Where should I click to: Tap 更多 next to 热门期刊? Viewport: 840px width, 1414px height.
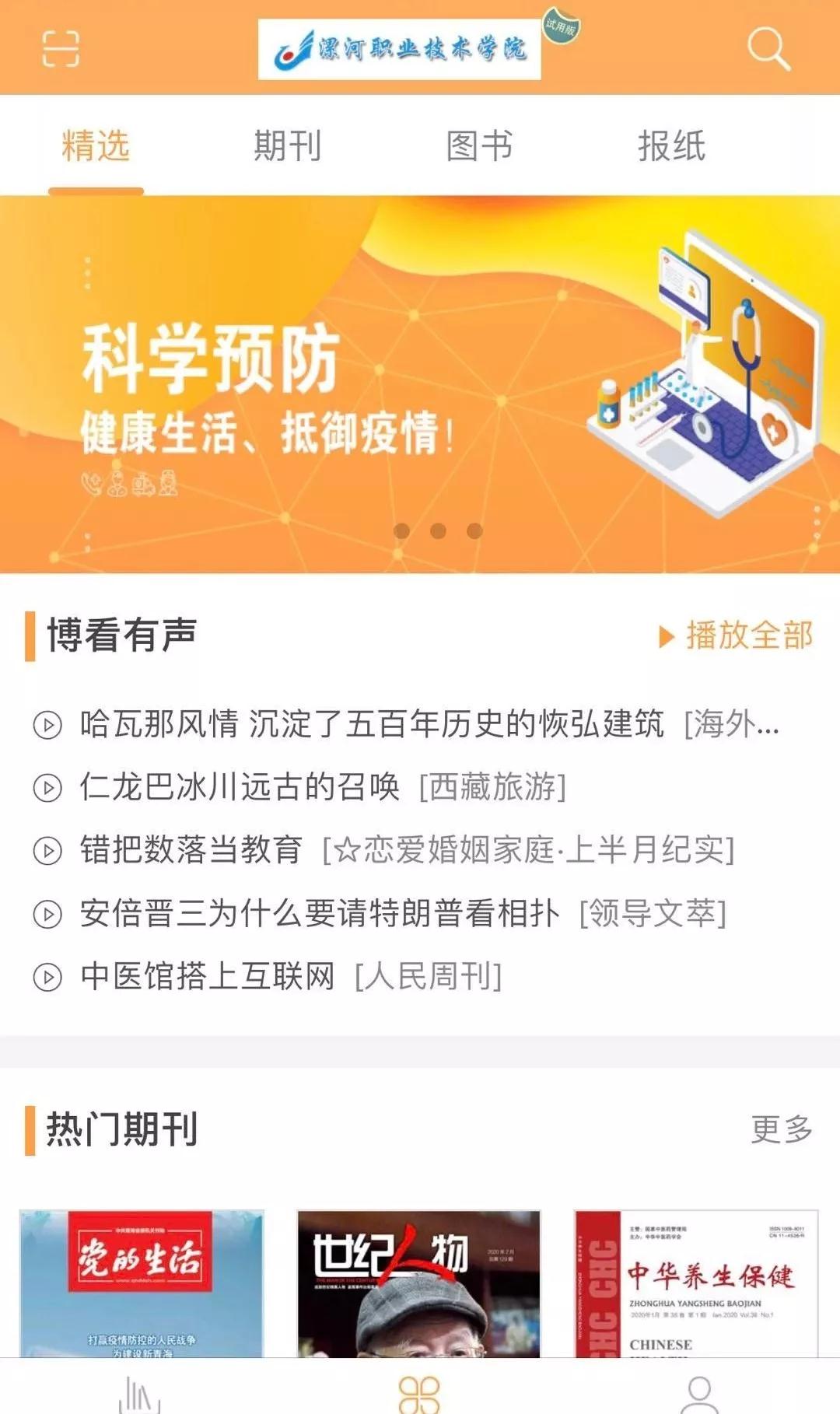781,1129
